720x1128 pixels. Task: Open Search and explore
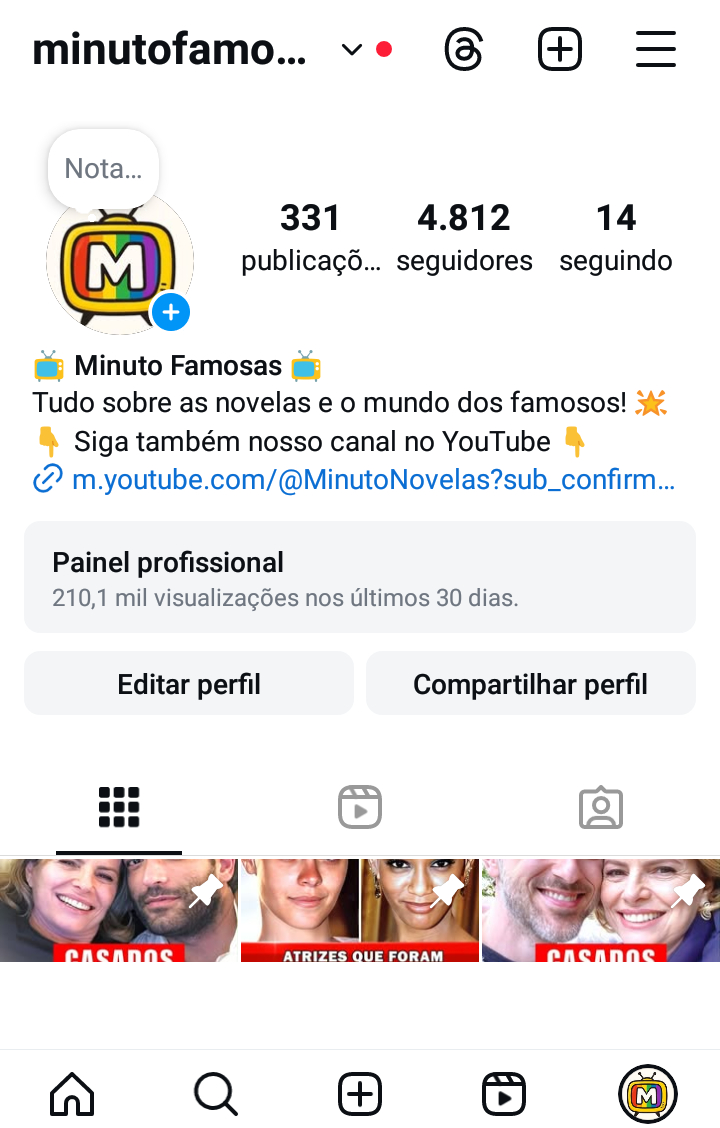click(216, 1094)
